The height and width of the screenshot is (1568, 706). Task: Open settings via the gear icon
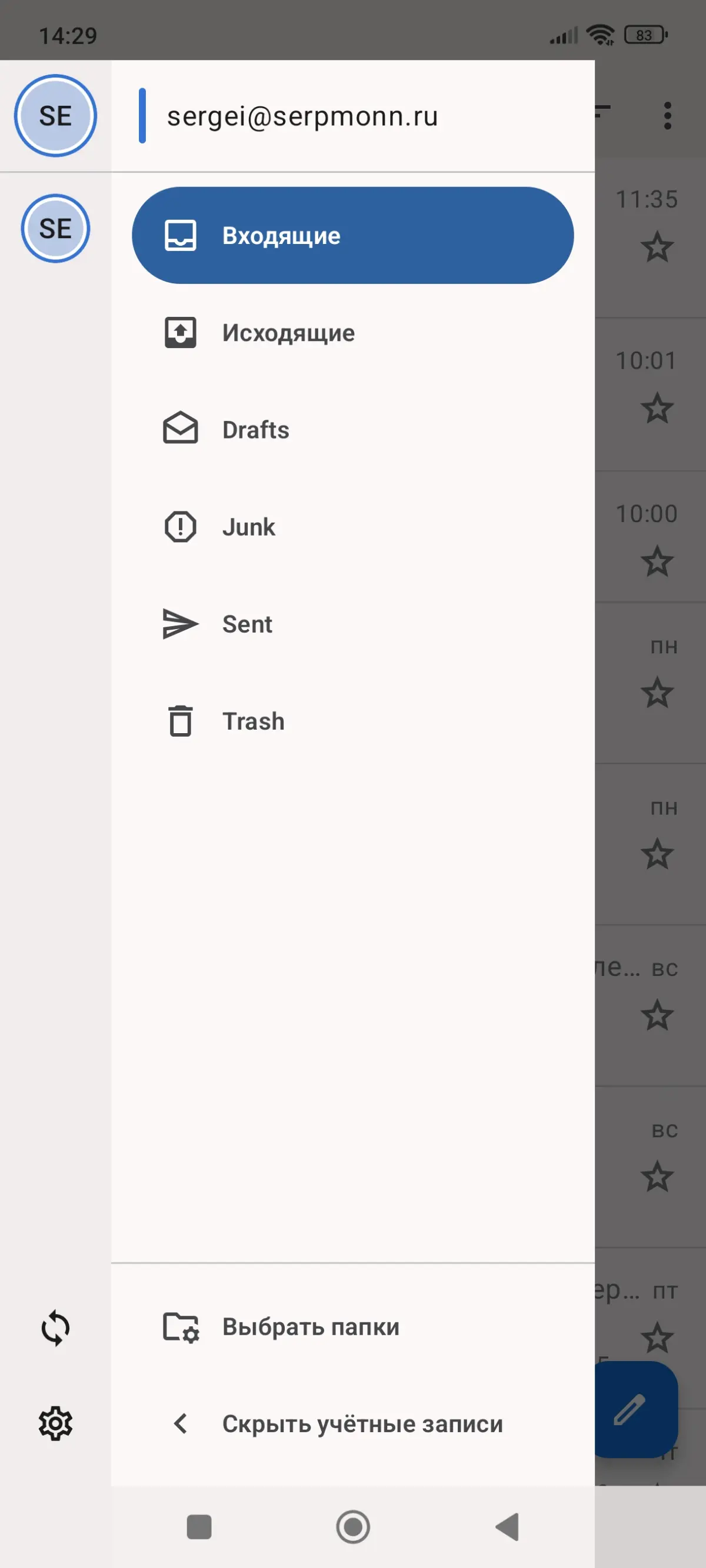tap(55, 1424)
